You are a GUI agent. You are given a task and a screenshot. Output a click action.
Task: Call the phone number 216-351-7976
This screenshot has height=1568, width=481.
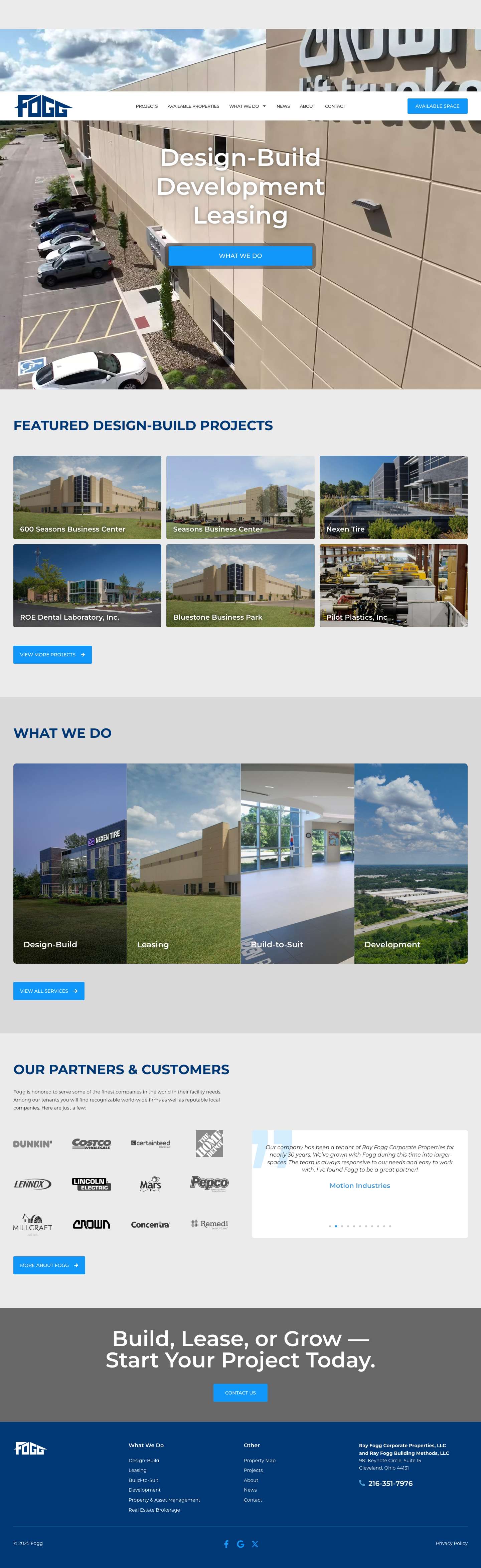point(390,1483)
